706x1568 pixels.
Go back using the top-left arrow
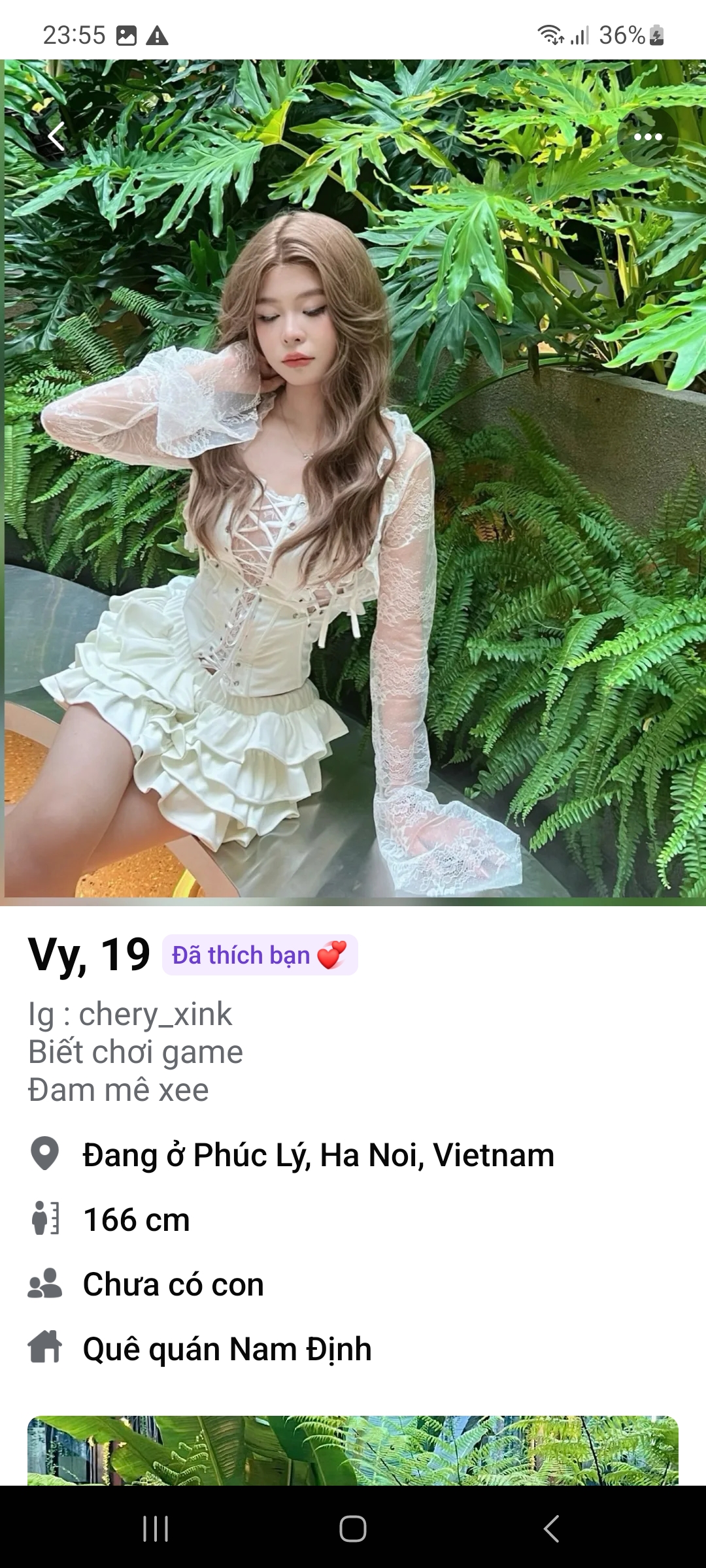pyautogui.click(x=57, y=137)
